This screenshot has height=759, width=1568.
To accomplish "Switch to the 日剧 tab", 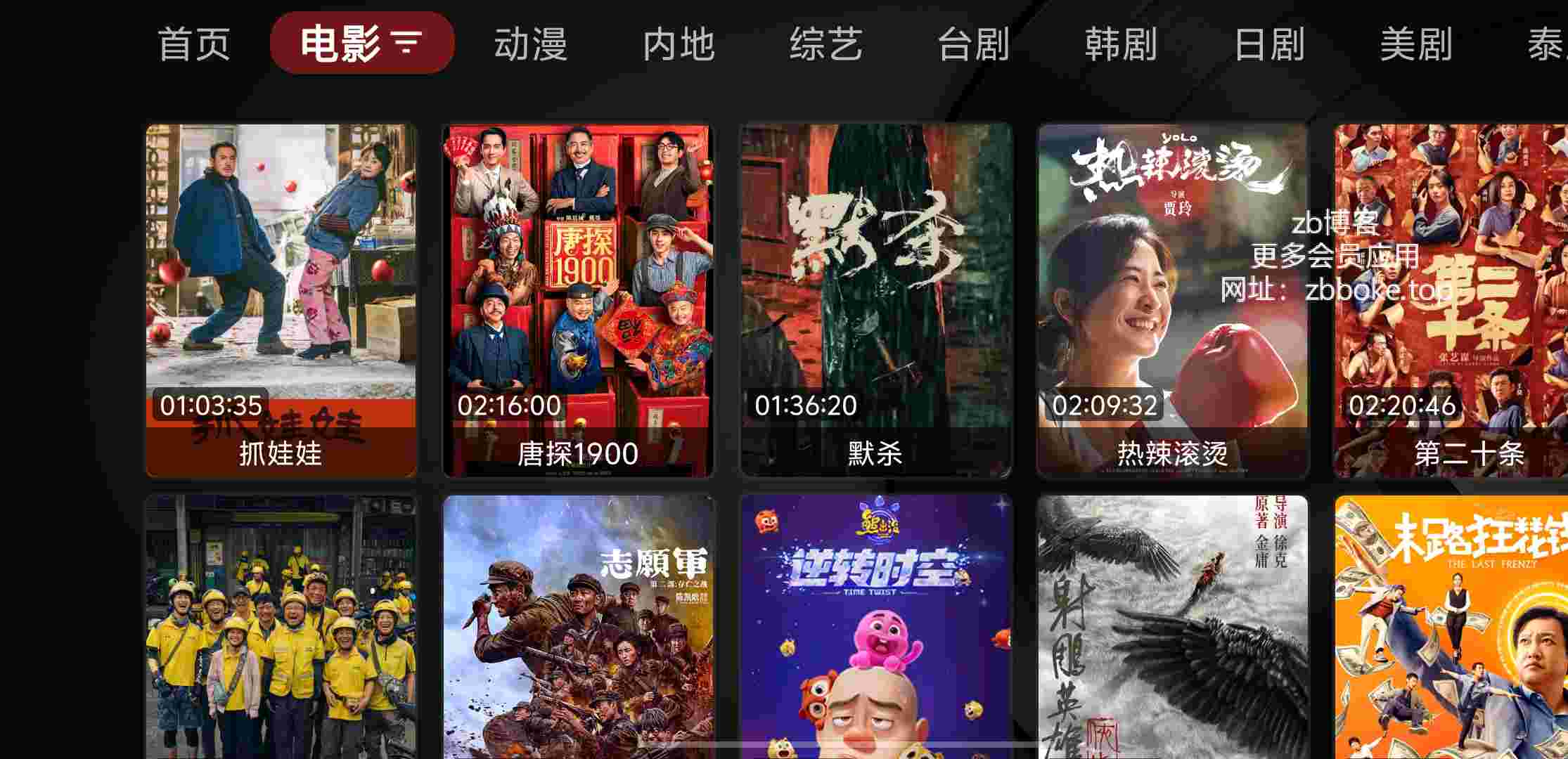I will (1269, 44).
